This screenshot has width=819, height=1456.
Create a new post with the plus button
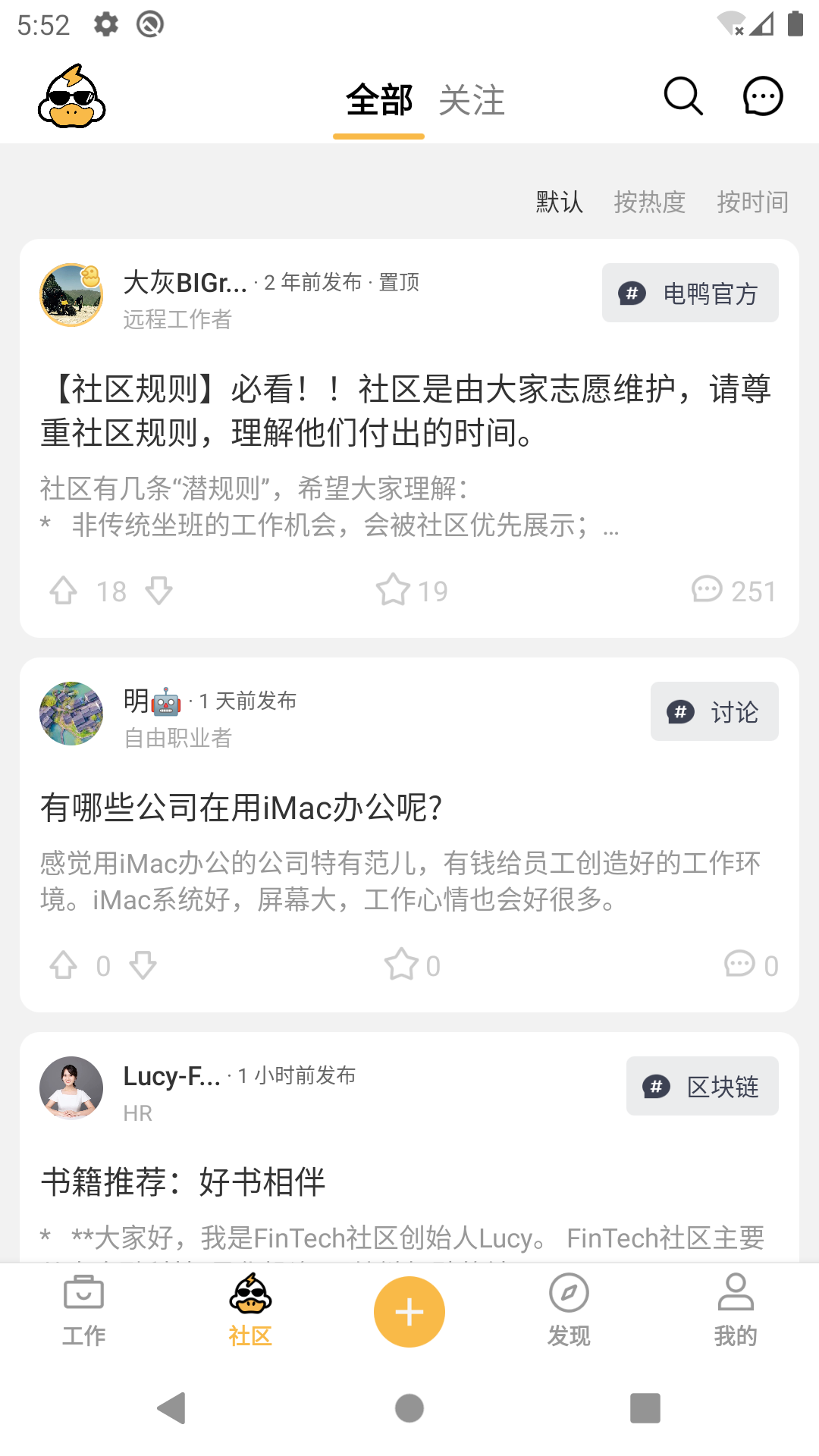409,1312
